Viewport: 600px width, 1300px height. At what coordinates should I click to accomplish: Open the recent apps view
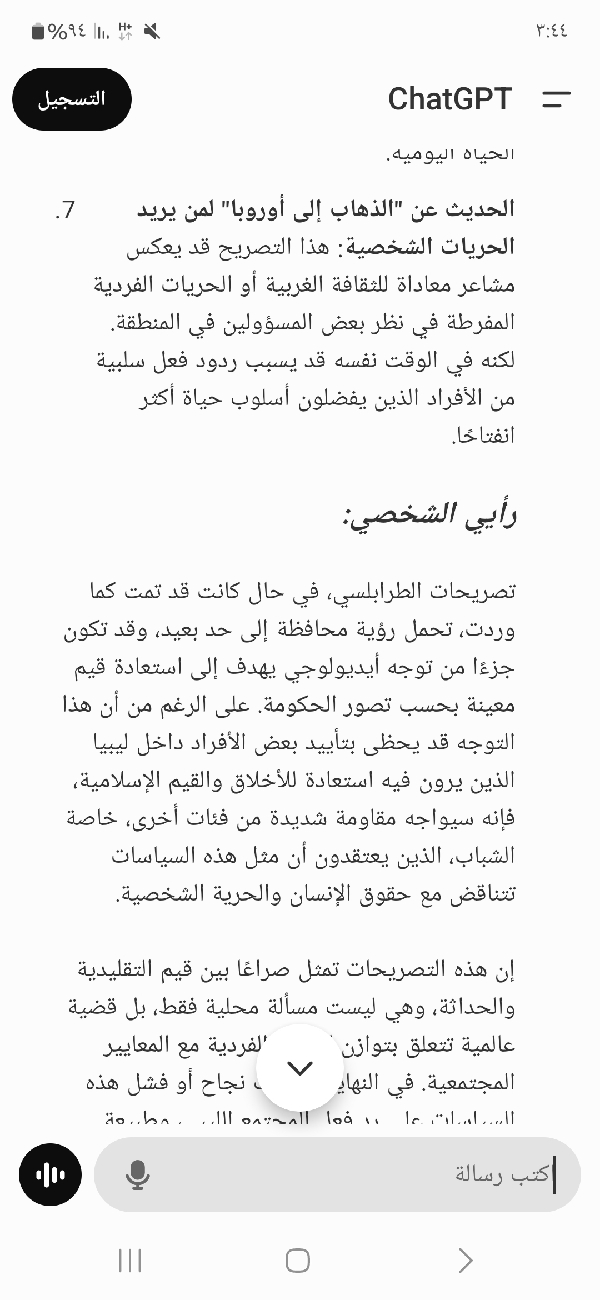[130, 1260]
